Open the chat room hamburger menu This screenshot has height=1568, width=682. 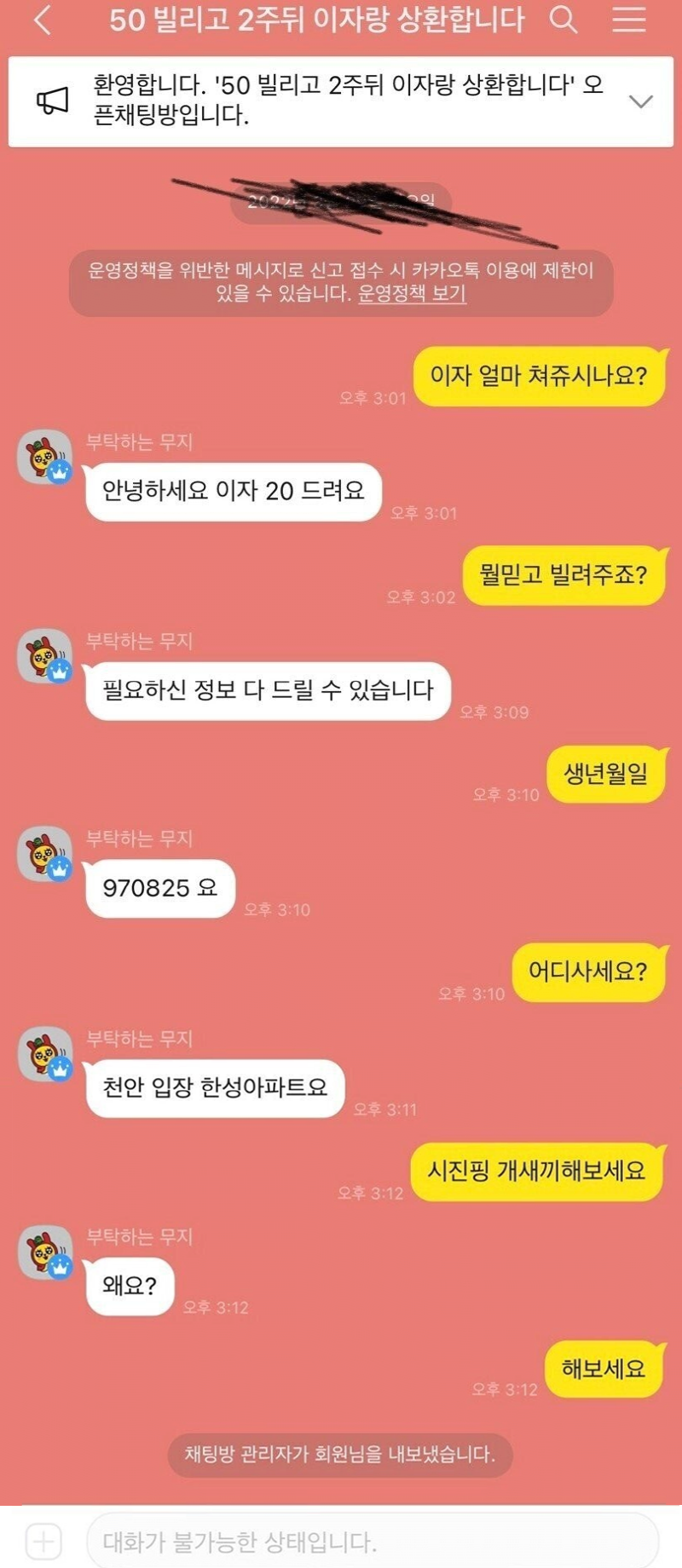click(x=629, y=19)
